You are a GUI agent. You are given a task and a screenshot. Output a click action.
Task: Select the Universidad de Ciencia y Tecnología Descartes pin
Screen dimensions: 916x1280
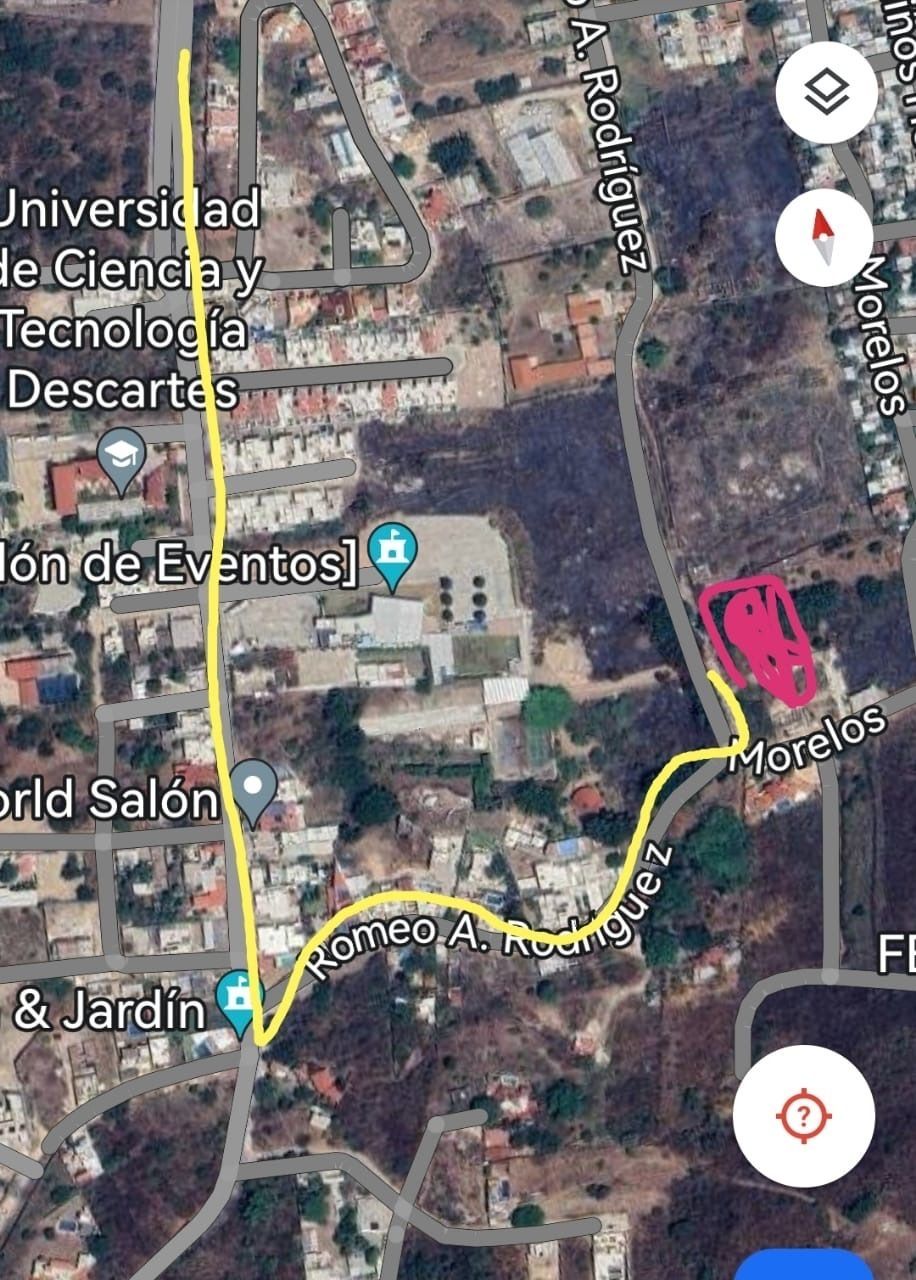(123, 461)
